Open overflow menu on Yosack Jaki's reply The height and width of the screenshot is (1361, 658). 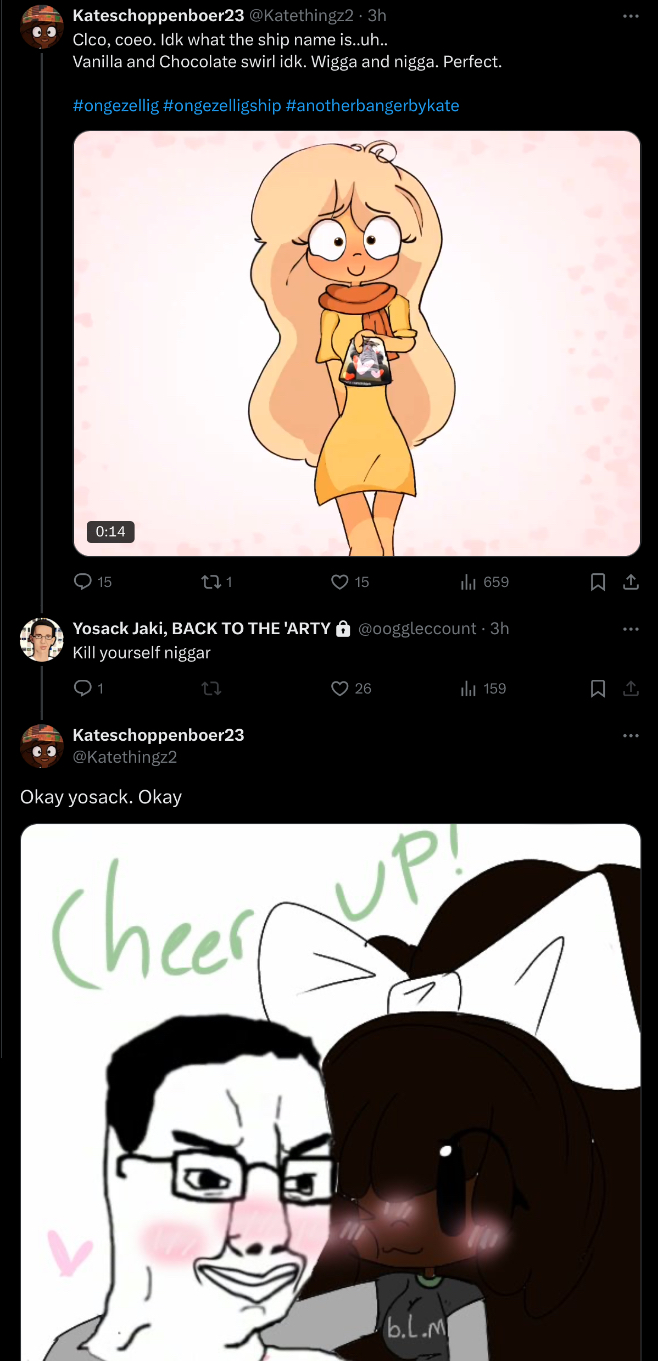click(630, 629)
